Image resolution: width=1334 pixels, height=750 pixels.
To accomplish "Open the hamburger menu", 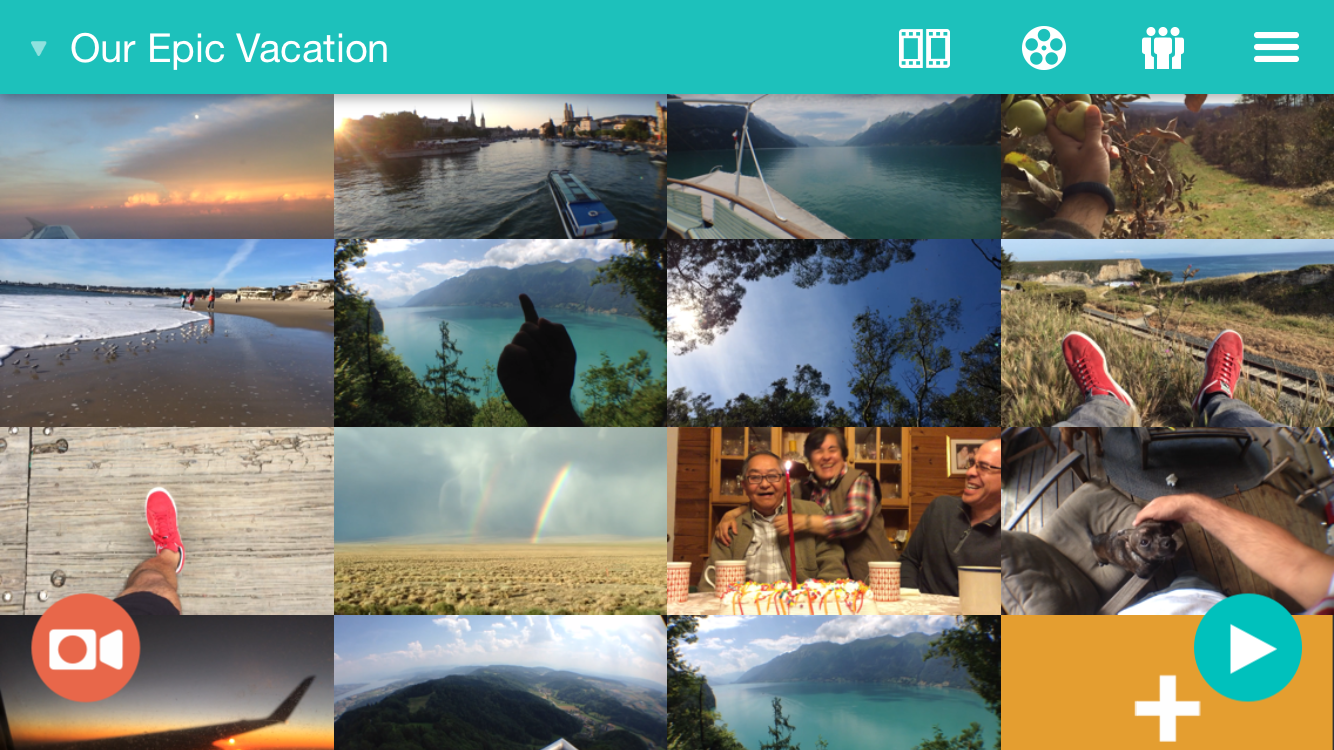I will click(x=1277, y=48).
